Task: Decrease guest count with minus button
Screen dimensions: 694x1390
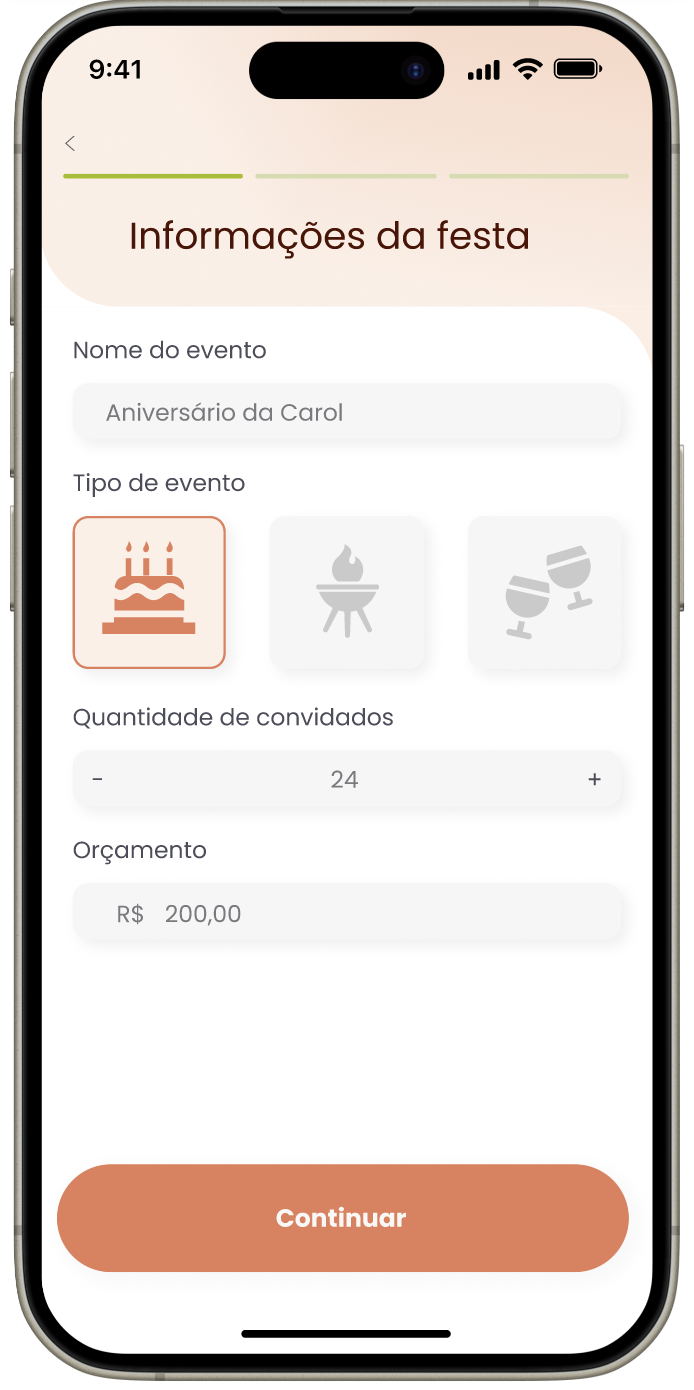Action: (x=97, y=779)
